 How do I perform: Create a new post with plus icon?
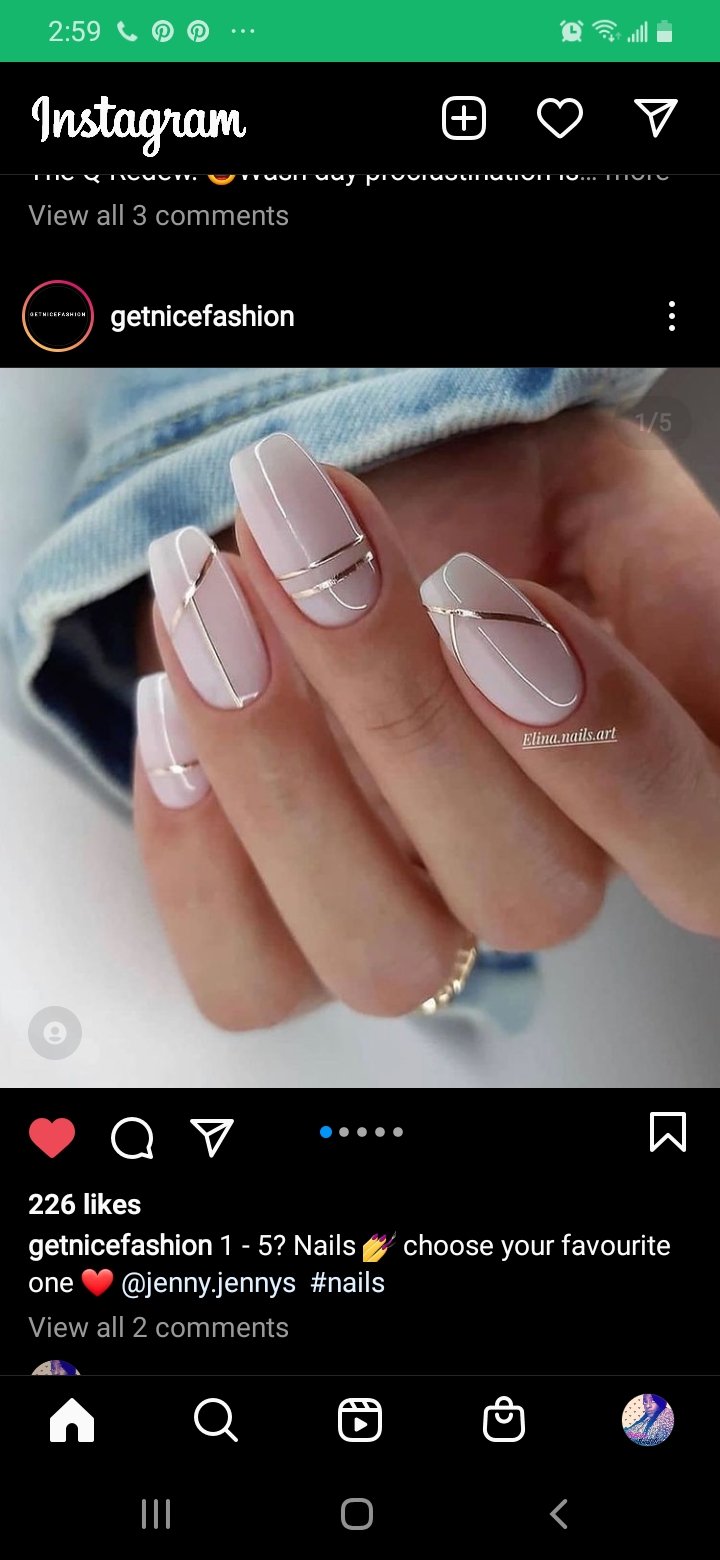[464, 119]
